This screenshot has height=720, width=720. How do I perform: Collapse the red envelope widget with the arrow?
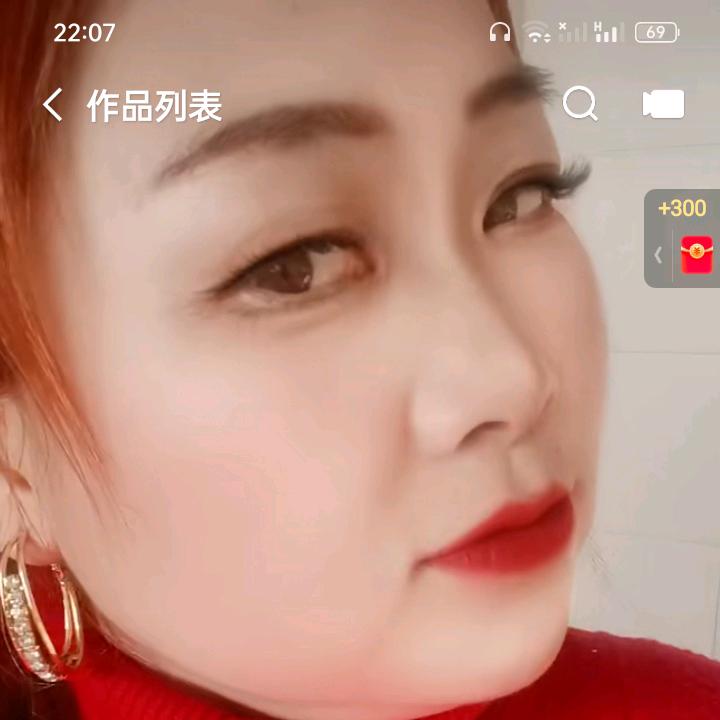point(658,255)
